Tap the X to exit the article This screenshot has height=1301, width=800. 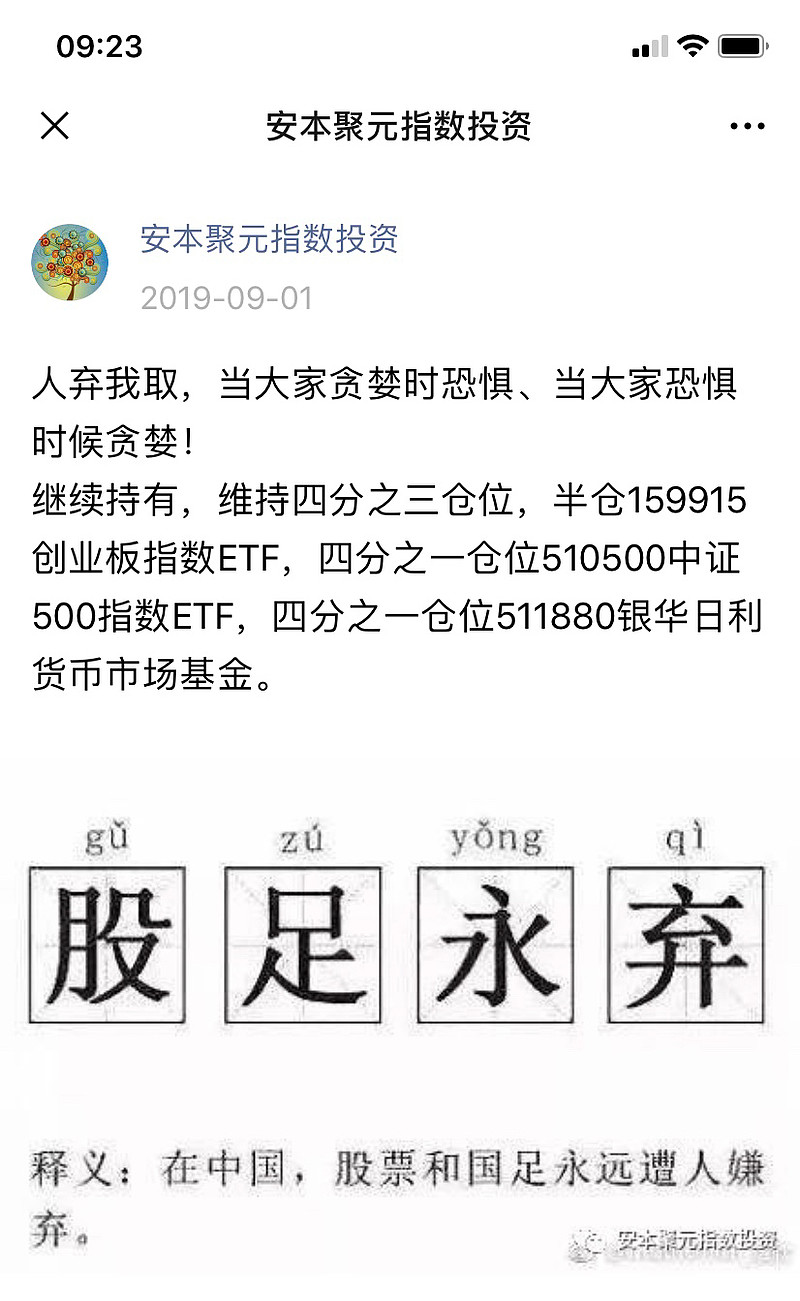tap(56, 126)
